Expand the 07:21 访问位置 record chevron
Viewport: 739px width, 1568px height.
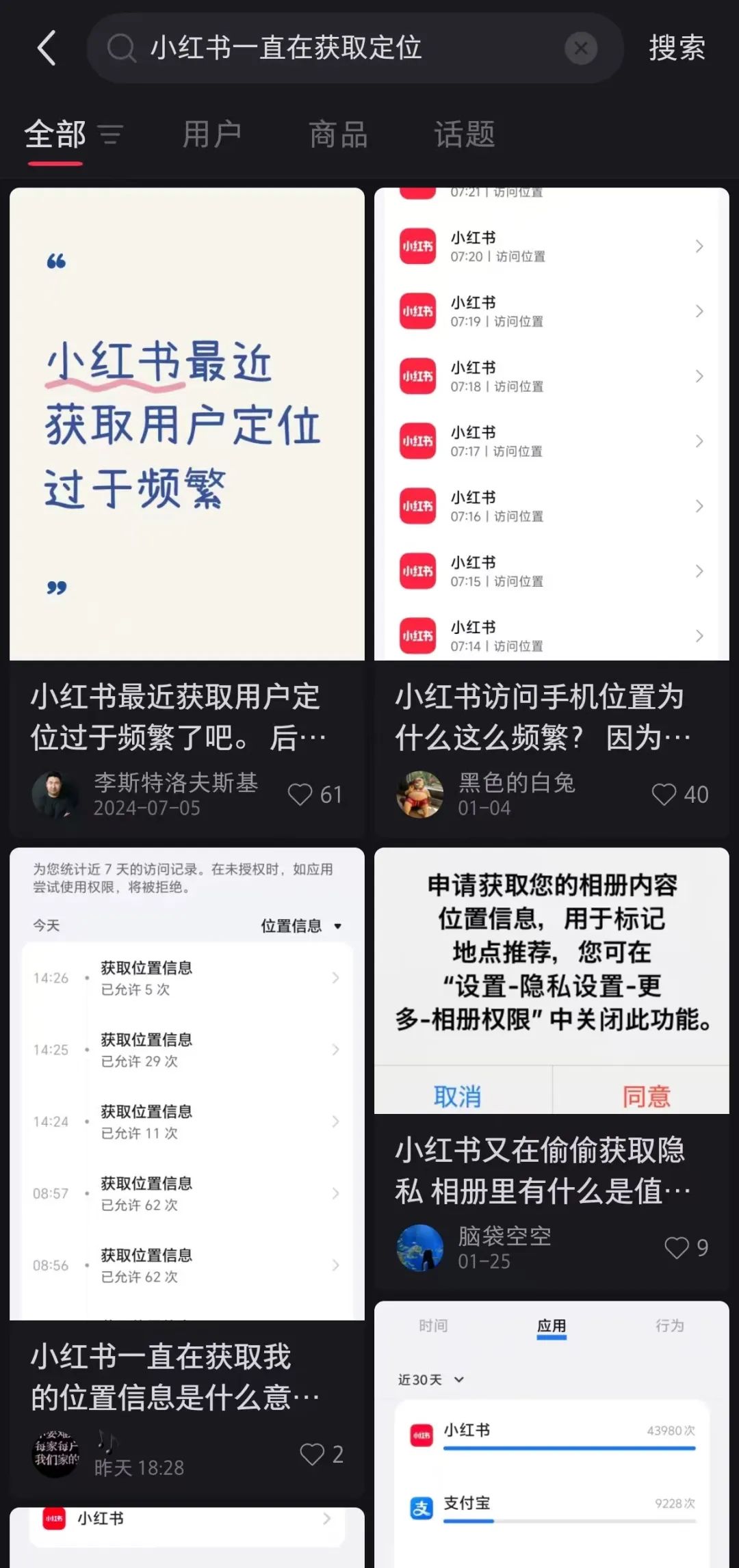pos(700,192)
